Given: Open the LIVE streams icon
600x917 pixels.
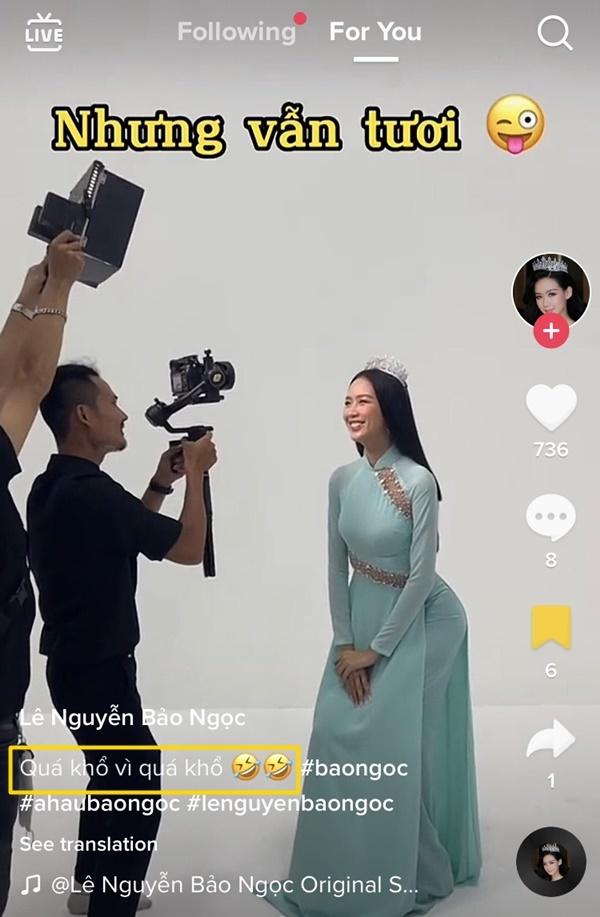Looking at the screenshot, I should [43, 33].
